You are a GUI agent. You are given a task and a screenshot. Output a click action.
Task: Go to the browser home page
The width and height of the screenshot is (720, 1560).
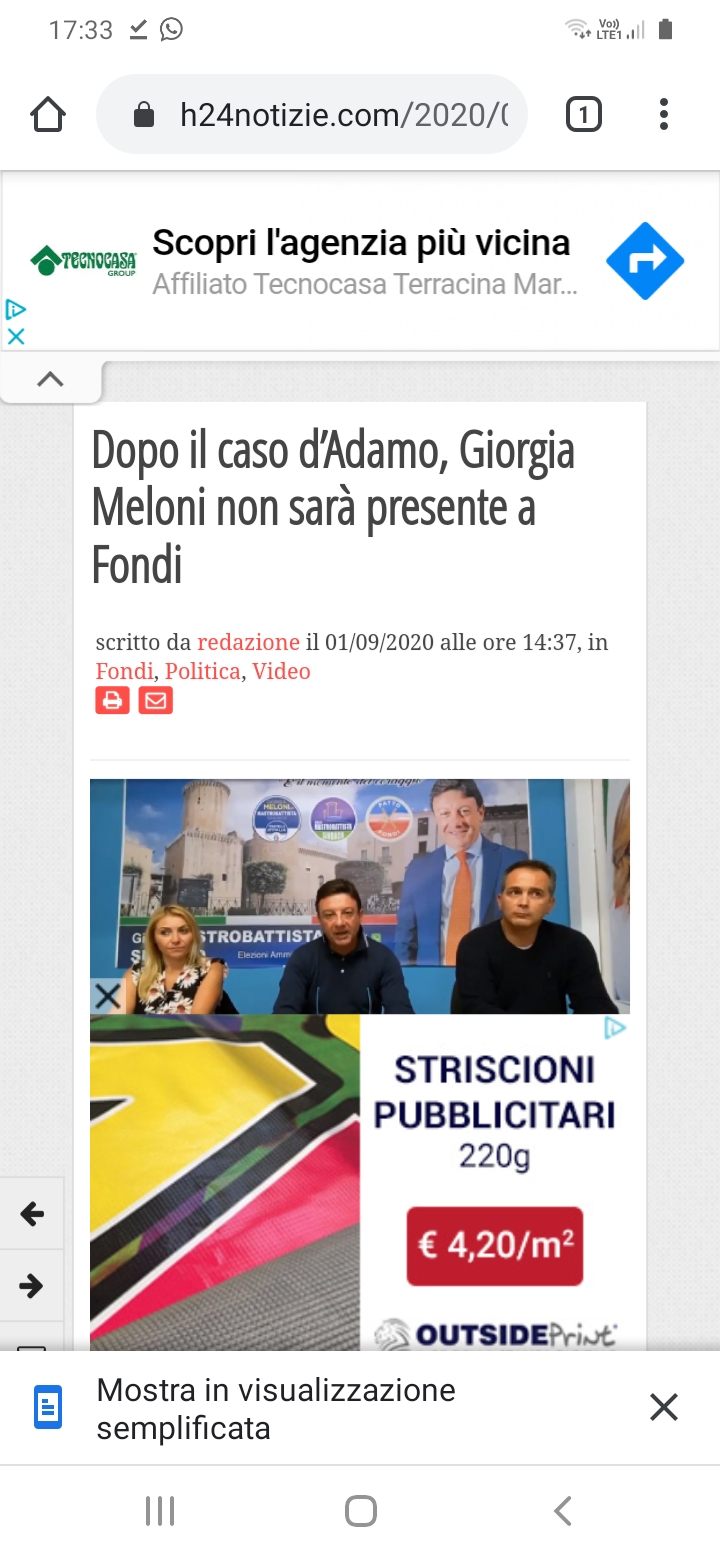(48, 115)
